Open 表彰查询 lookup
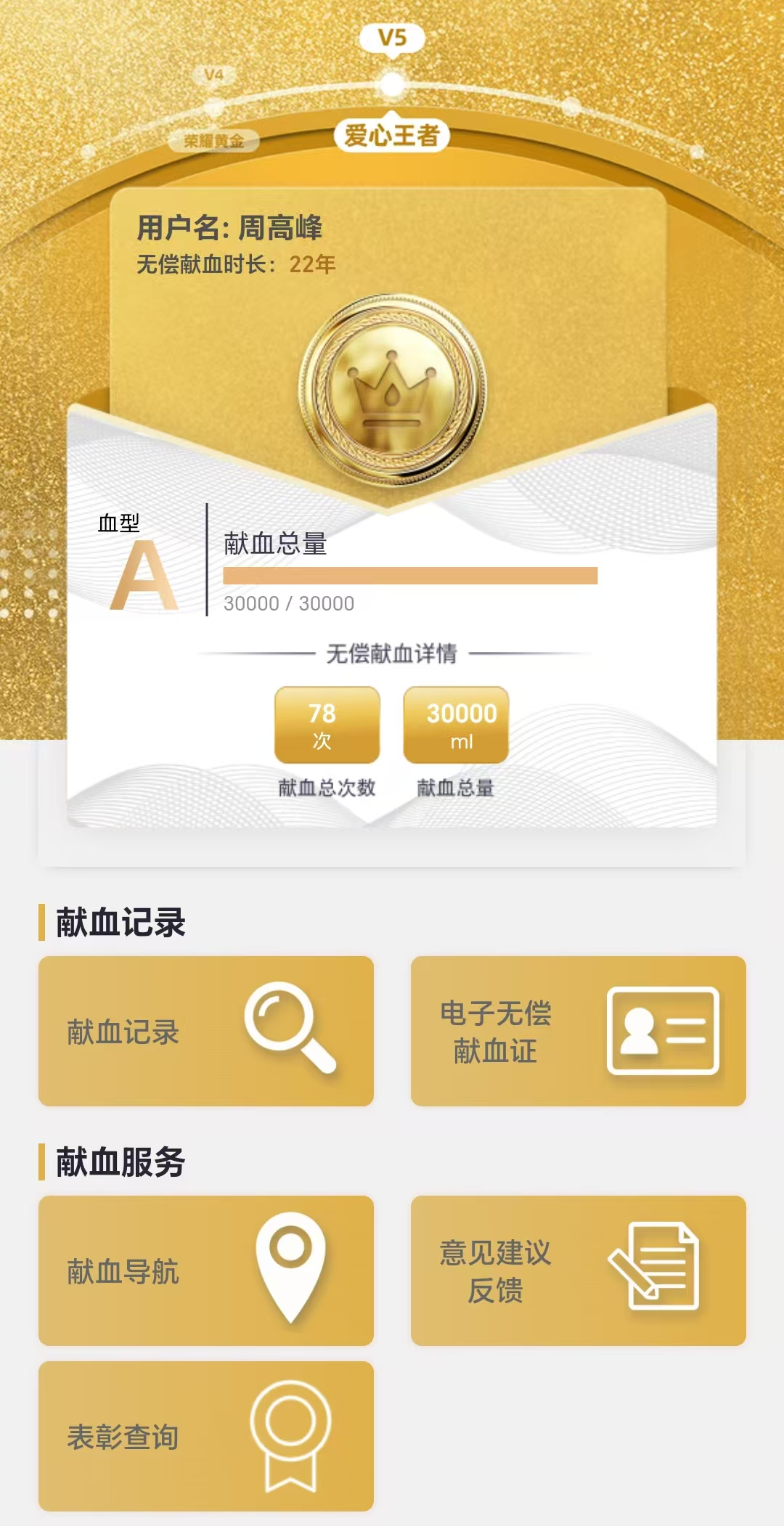The height and width of the screenshot is (1526, 784). coord(205,1436)
